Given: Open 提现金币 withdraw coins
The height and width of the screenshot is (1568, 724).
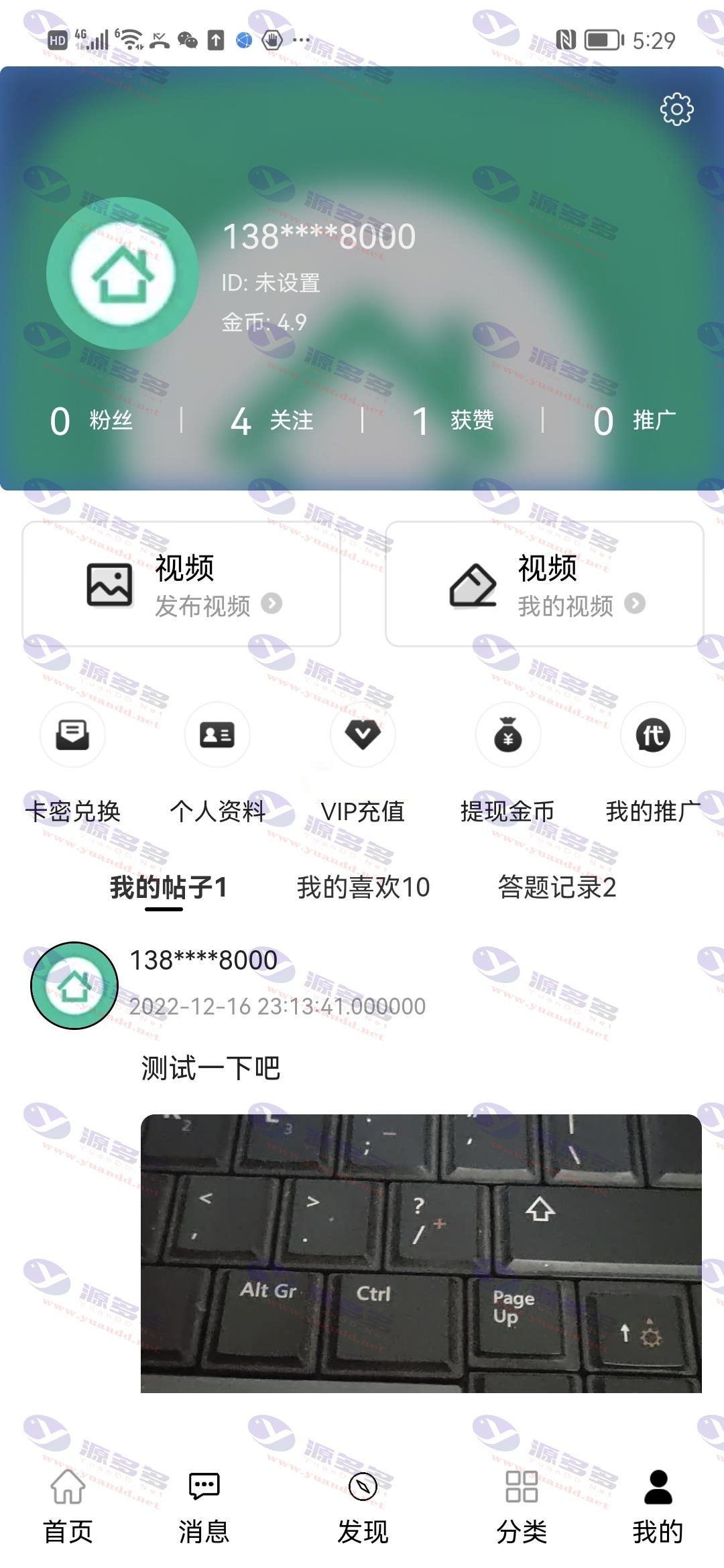Looking at the screenshot, I should (x=507, y=764).
